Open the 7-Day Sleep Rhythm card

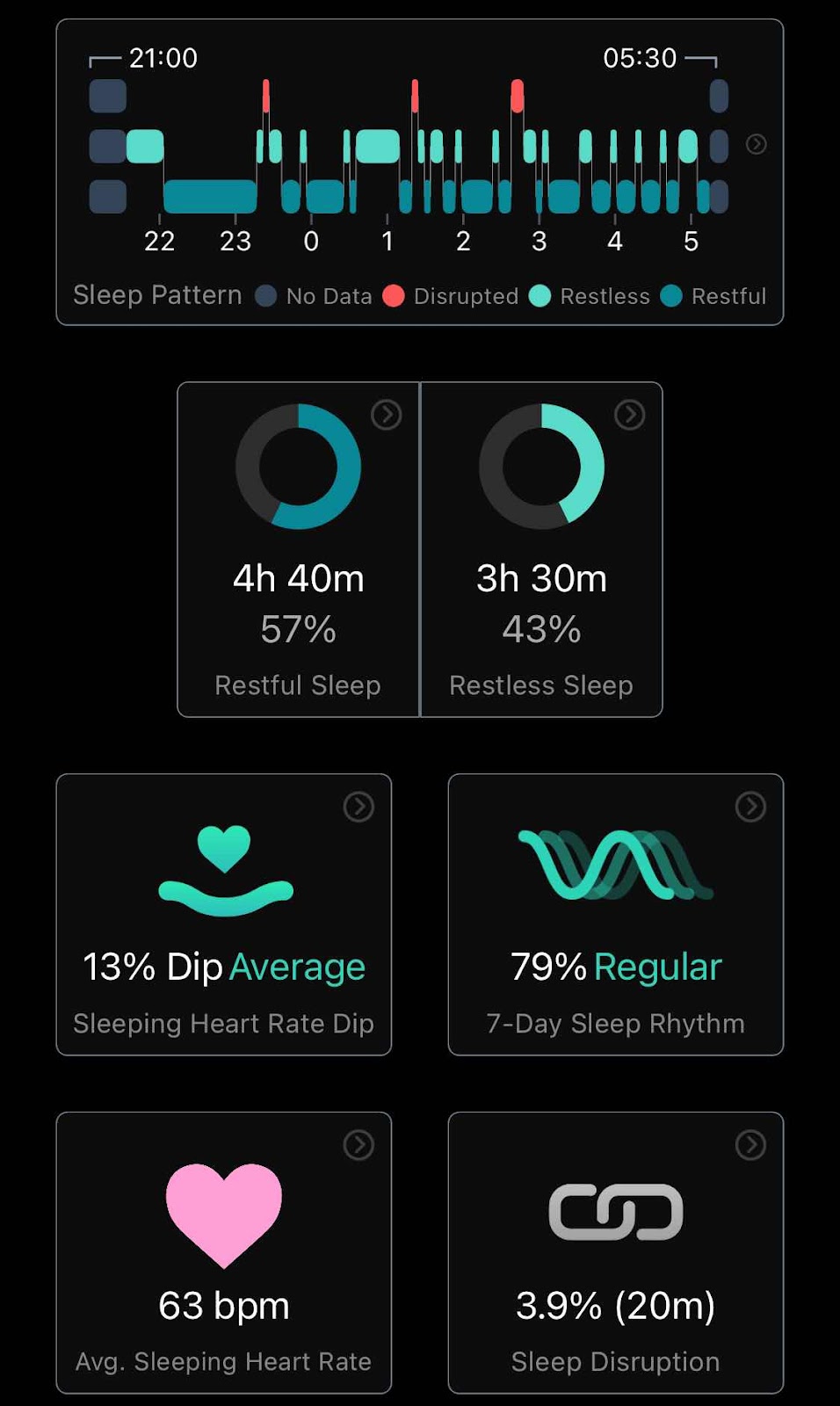coord(616,914)
